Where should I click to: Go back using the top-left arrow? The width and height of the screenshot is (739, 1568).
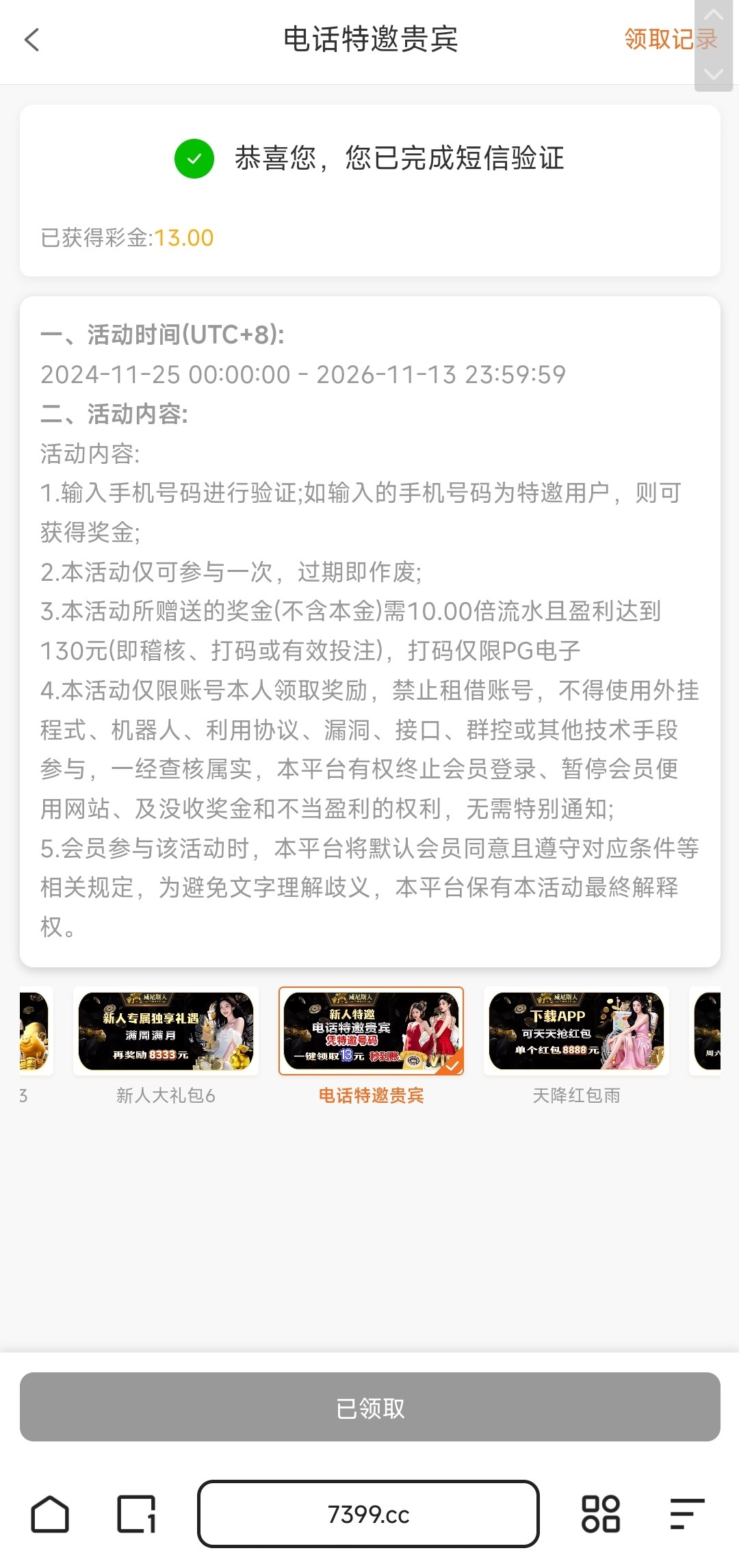32,40
